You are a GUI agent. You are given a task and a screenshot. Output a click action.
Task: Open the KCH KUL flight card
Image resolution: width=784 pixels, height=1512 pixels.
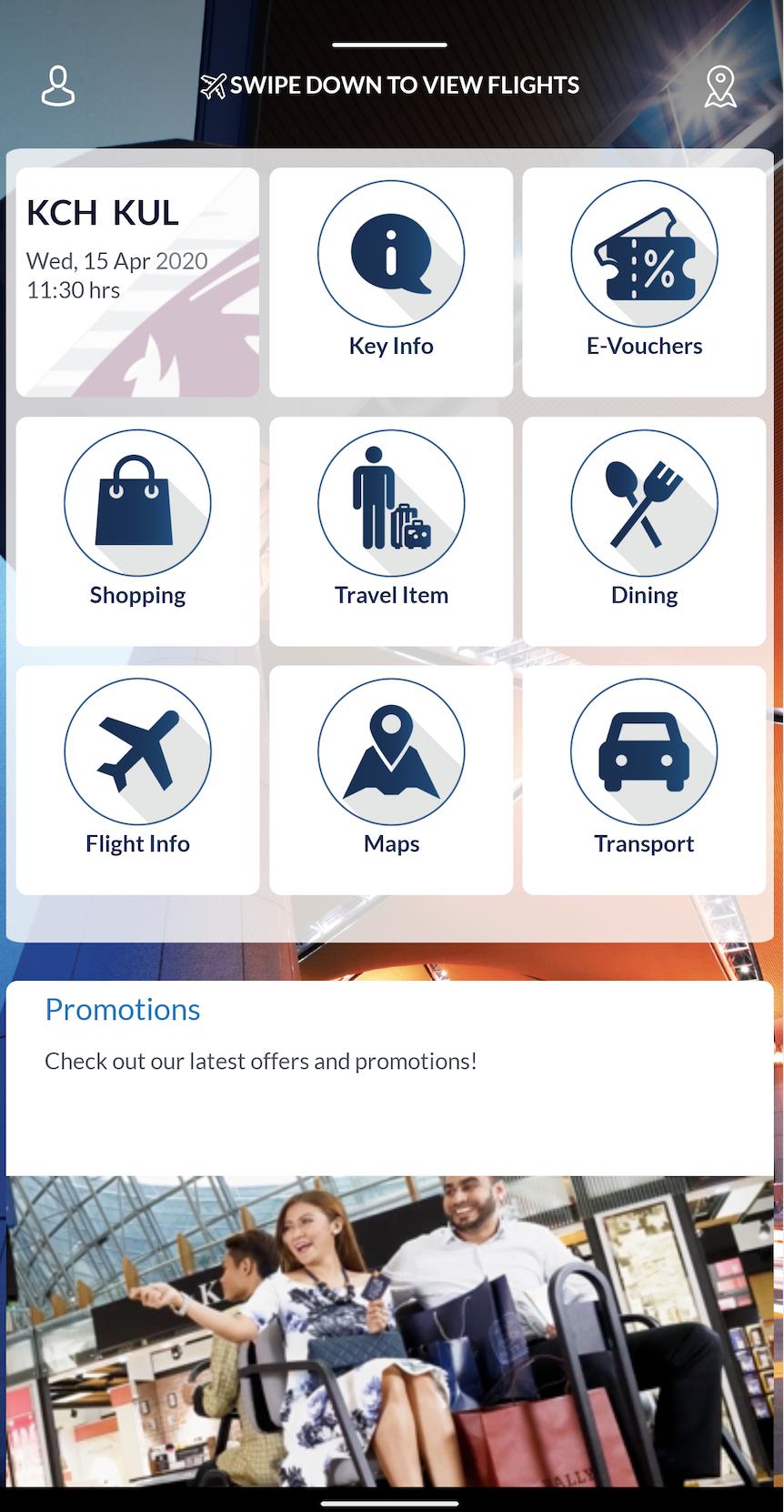[x=137, y=282]
